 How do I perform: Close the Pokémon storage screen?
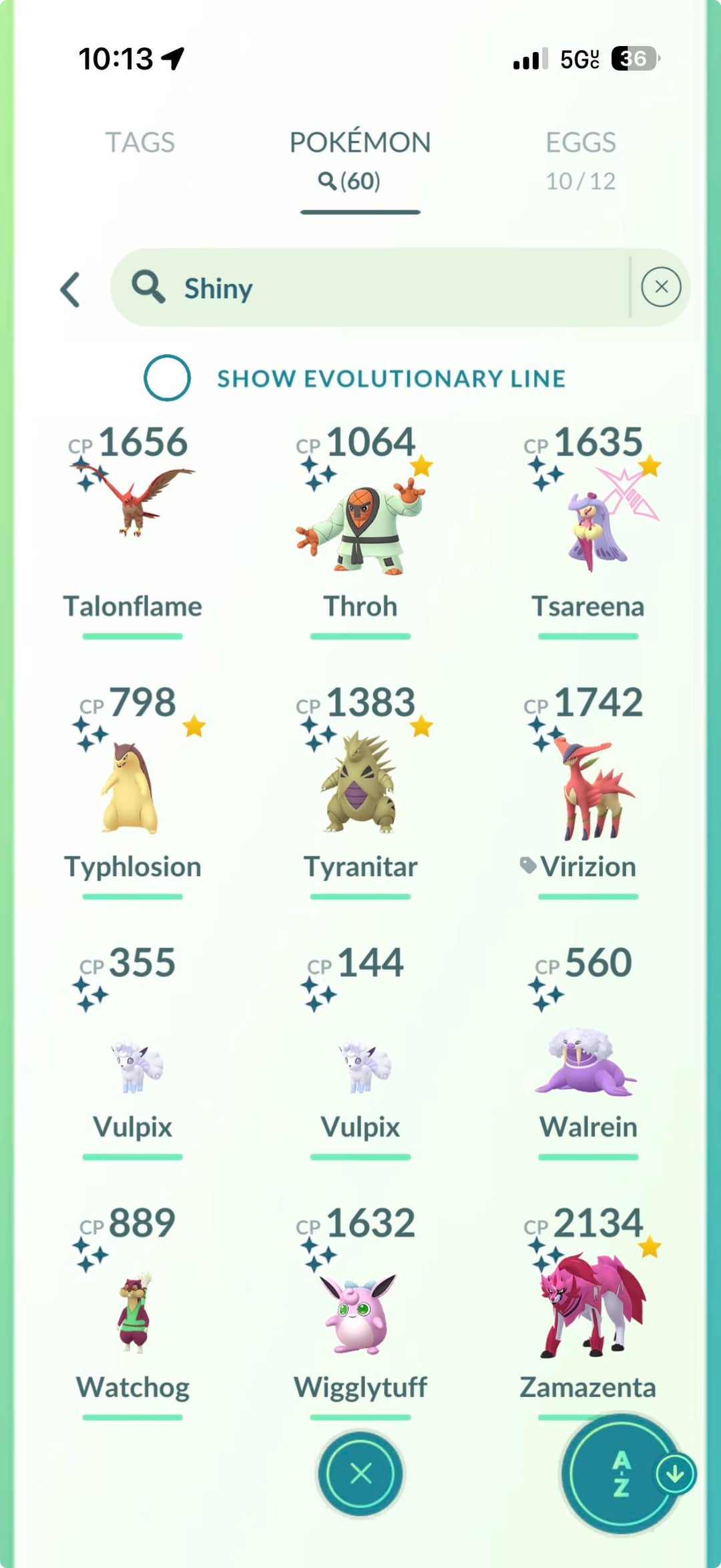[x=360, y=1473]
